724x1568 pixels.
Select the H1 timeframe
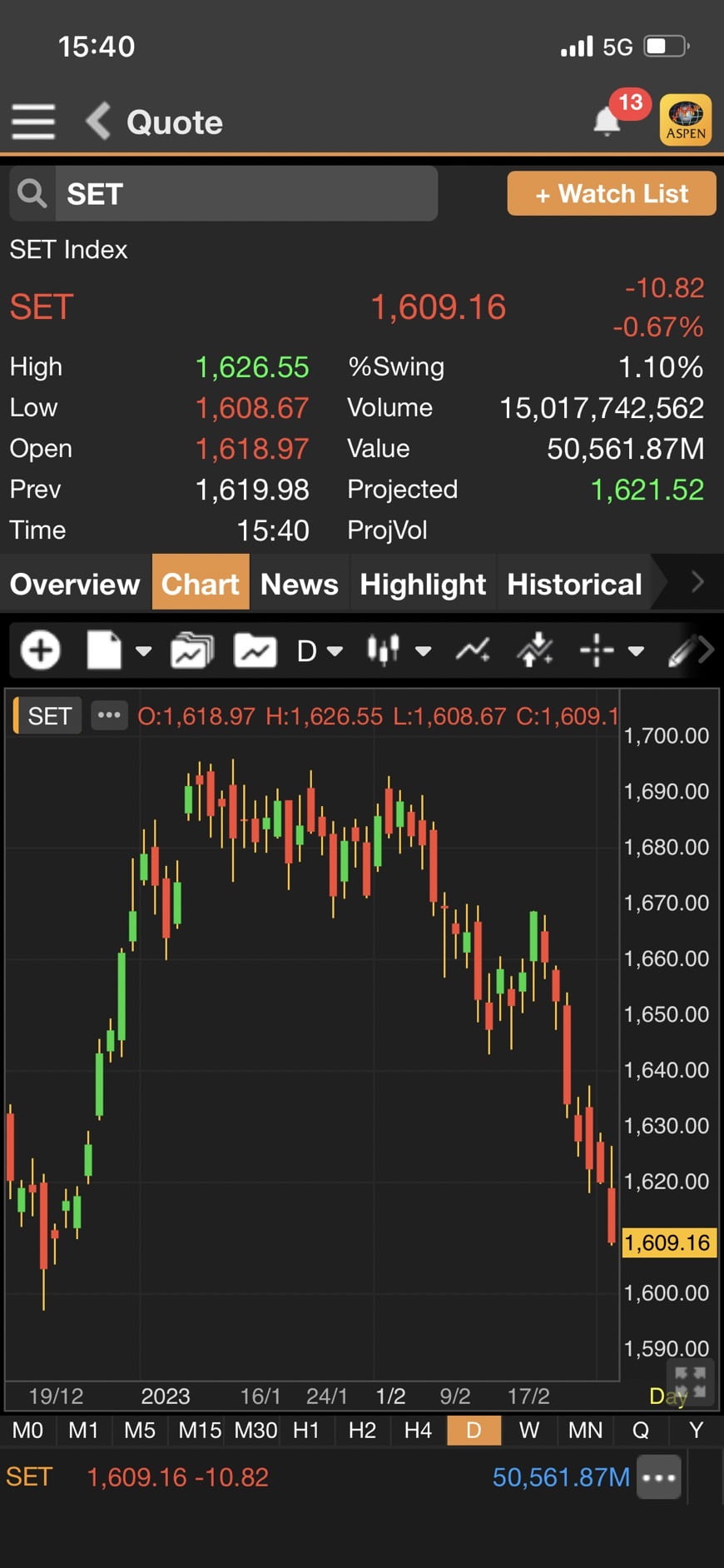coord(305,1430)
